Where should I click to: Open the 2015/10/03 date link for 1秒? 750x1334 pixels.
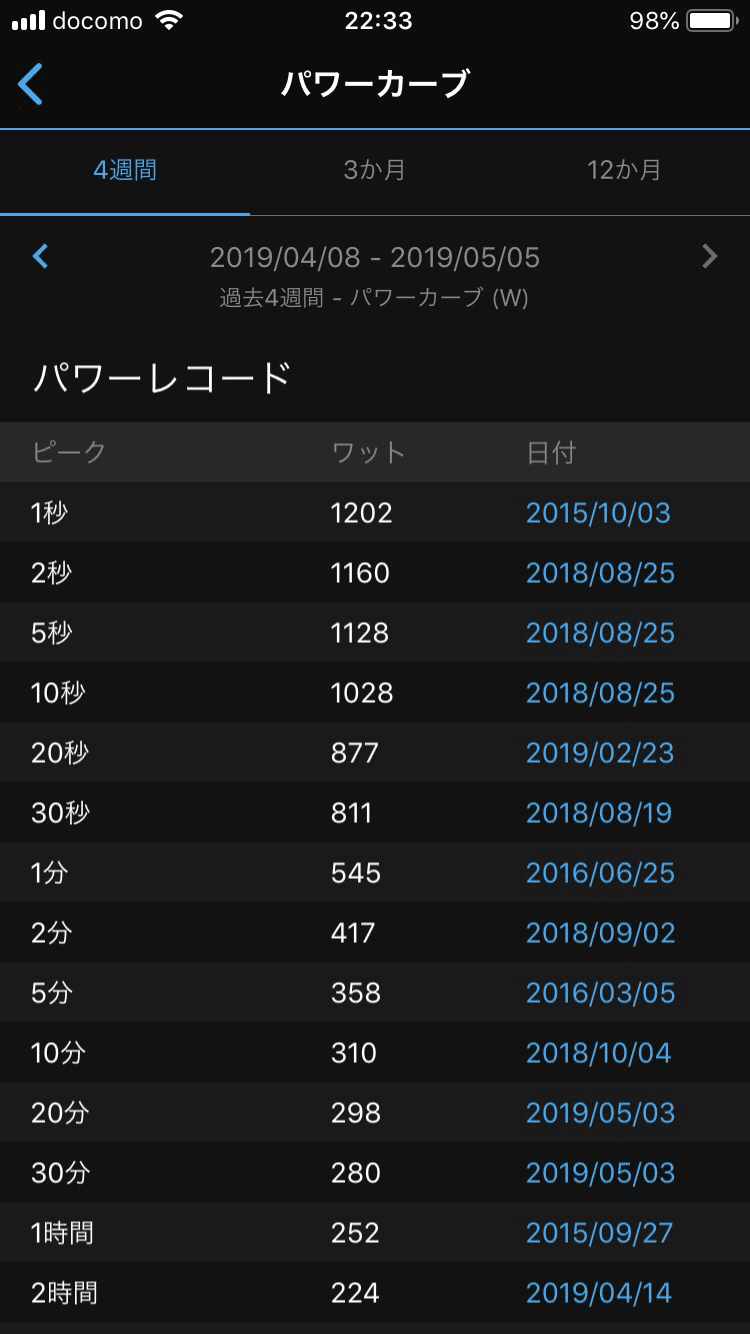(598, 513)
